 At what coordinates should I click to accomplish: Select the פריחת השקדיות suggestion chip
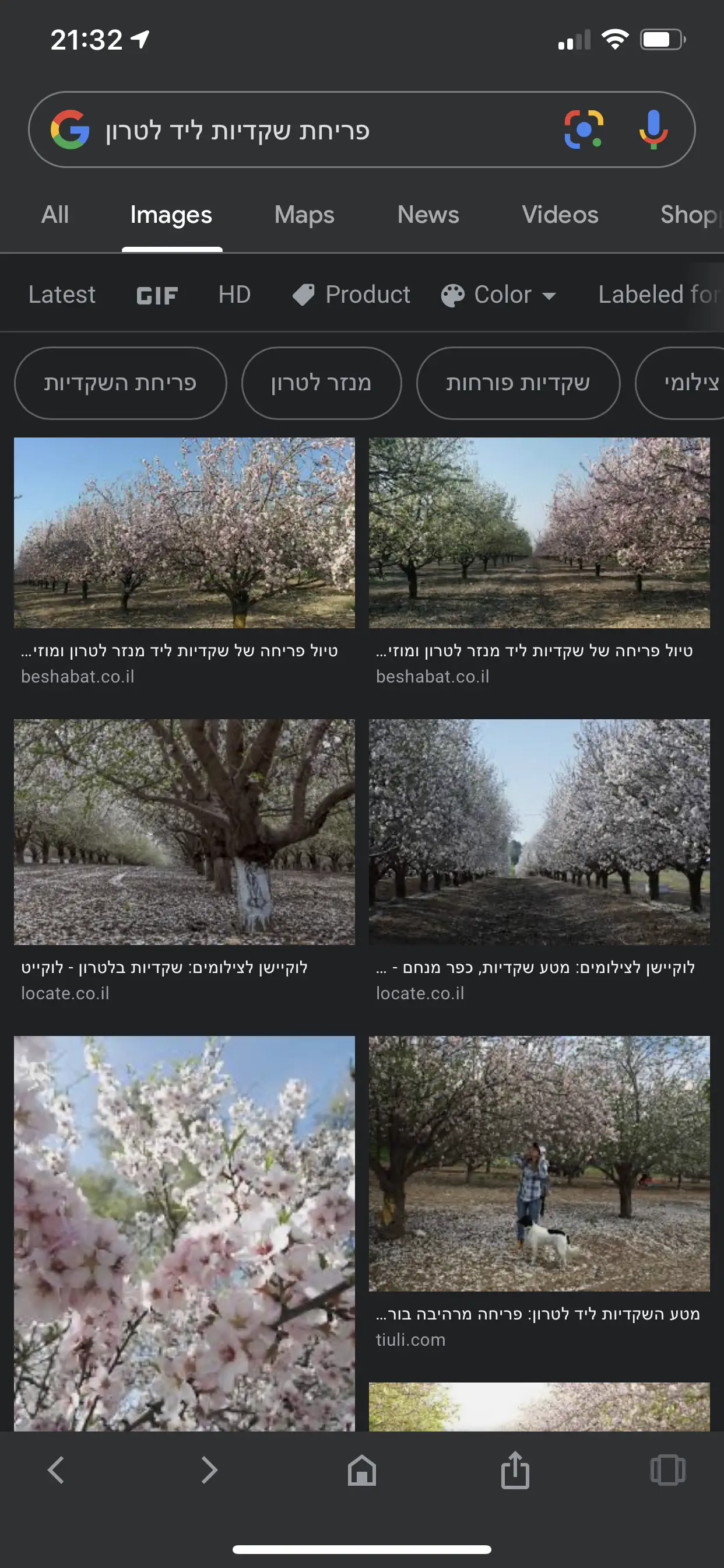(x=121, y=383)
